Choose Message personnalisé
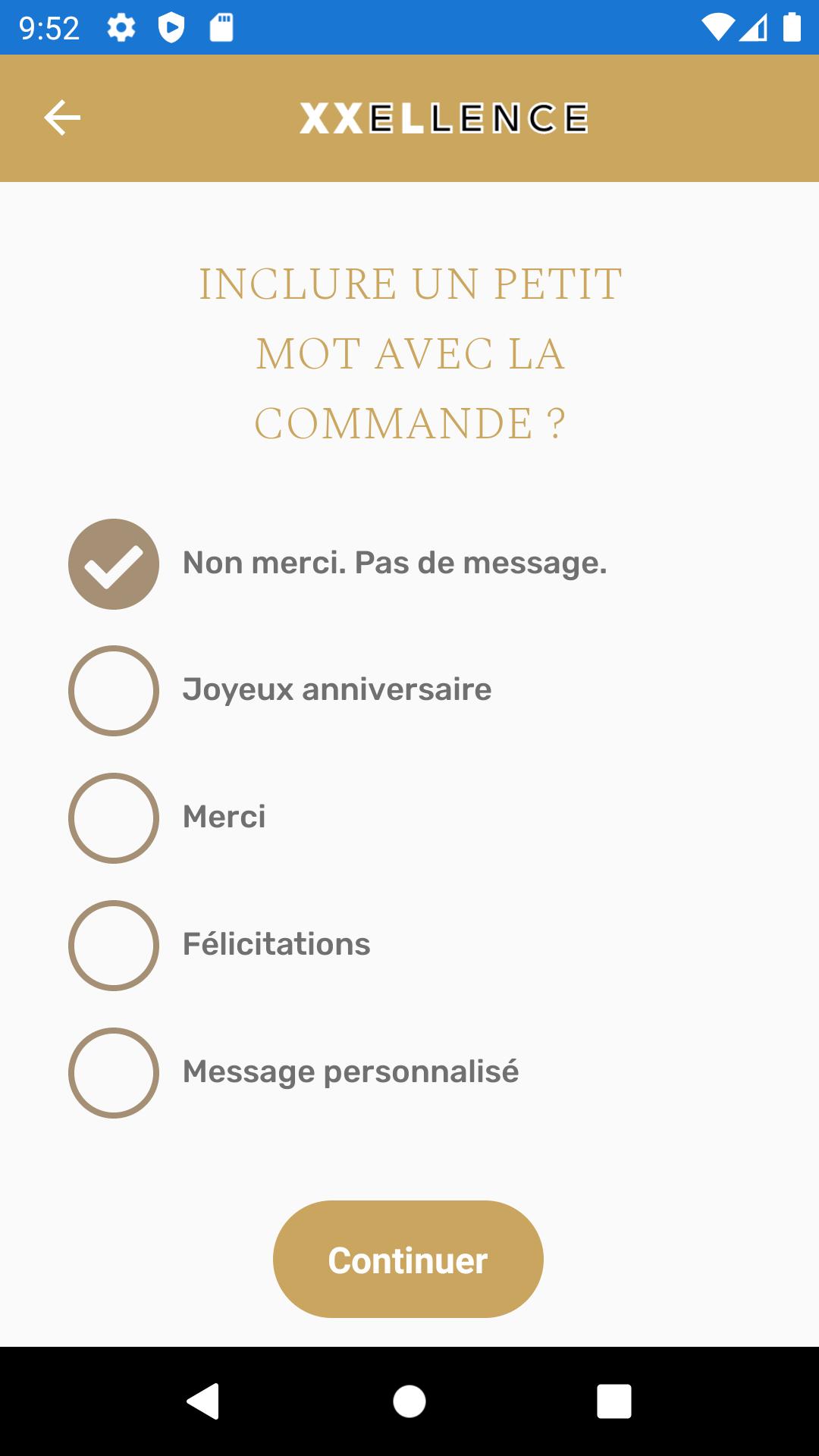Image resolution: width=819 pixels, height=1456 pixels. coord(114,1073)
